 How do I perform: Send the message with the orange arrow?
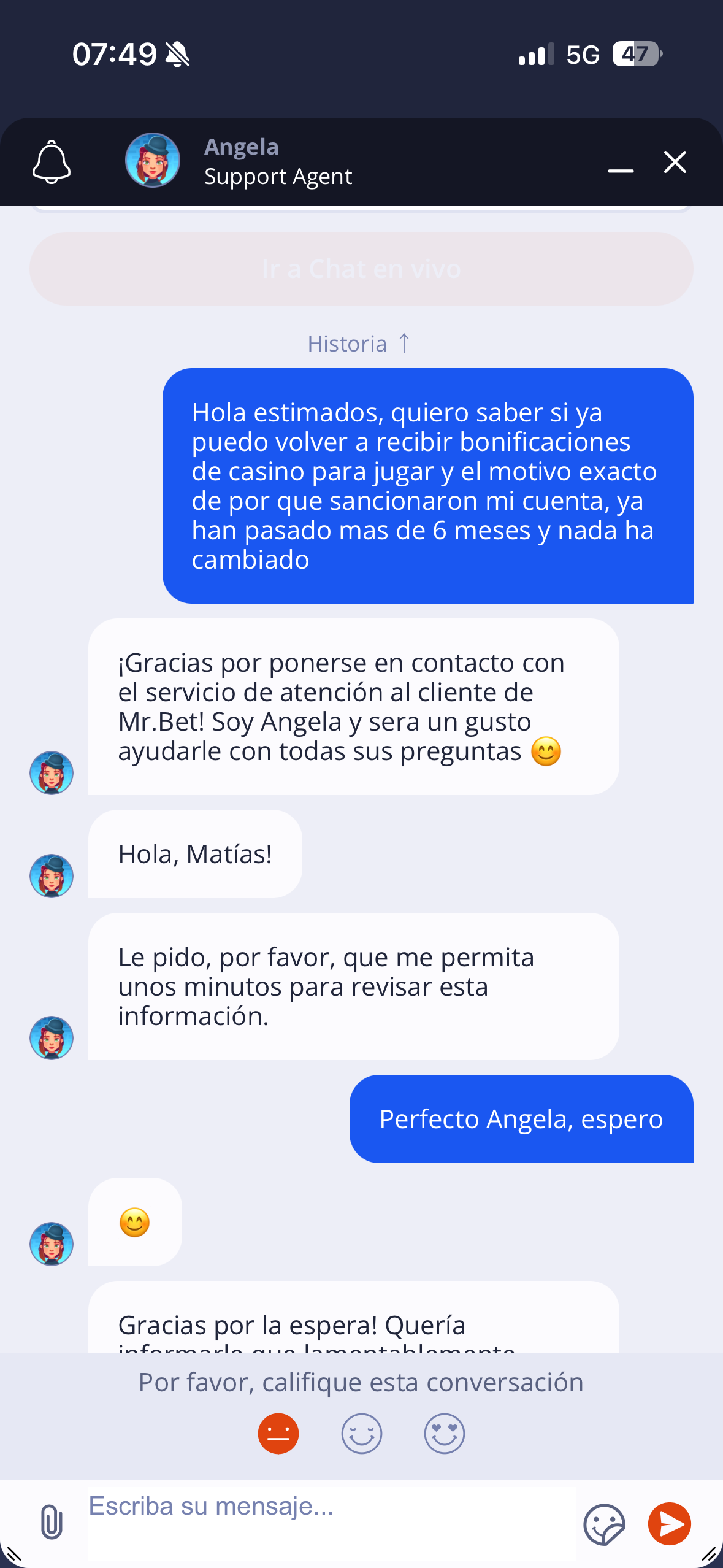point(670,1524)
